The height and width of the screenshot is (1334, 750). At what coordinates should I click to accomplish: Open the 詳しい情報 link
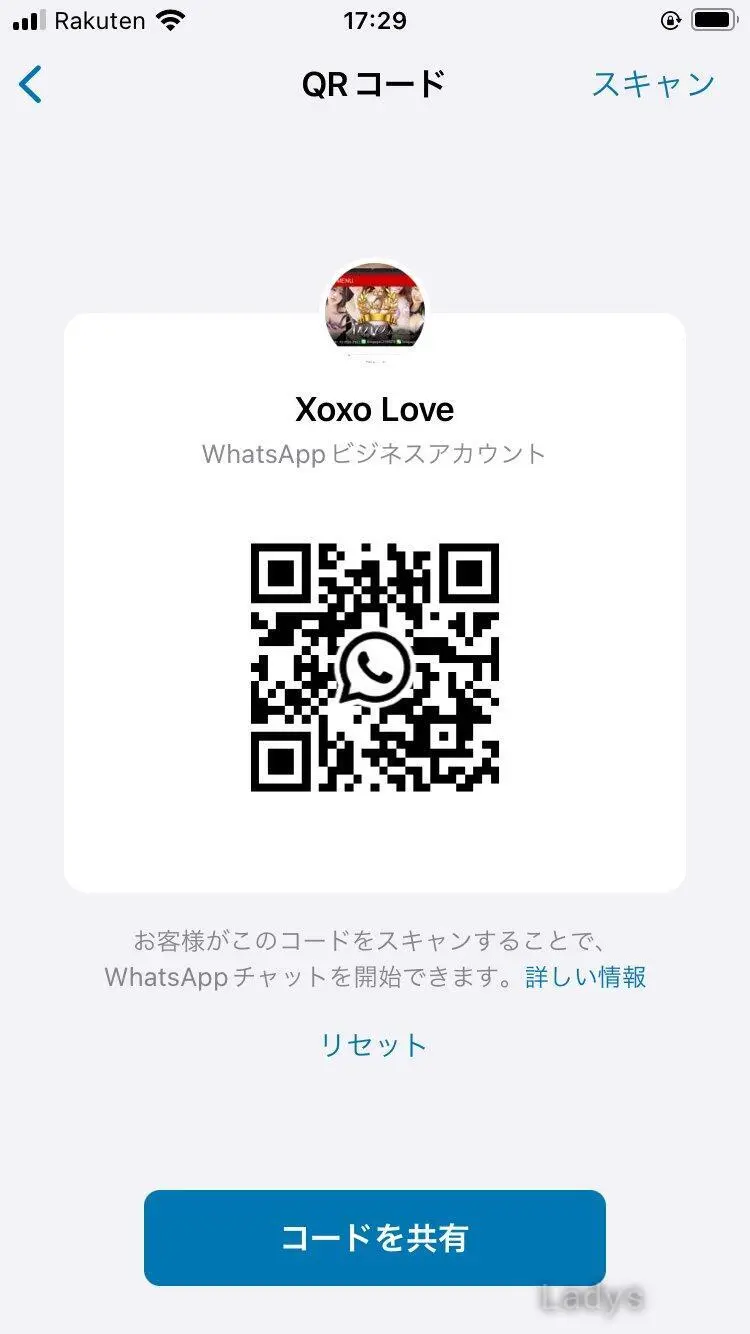tap(586, 977)
